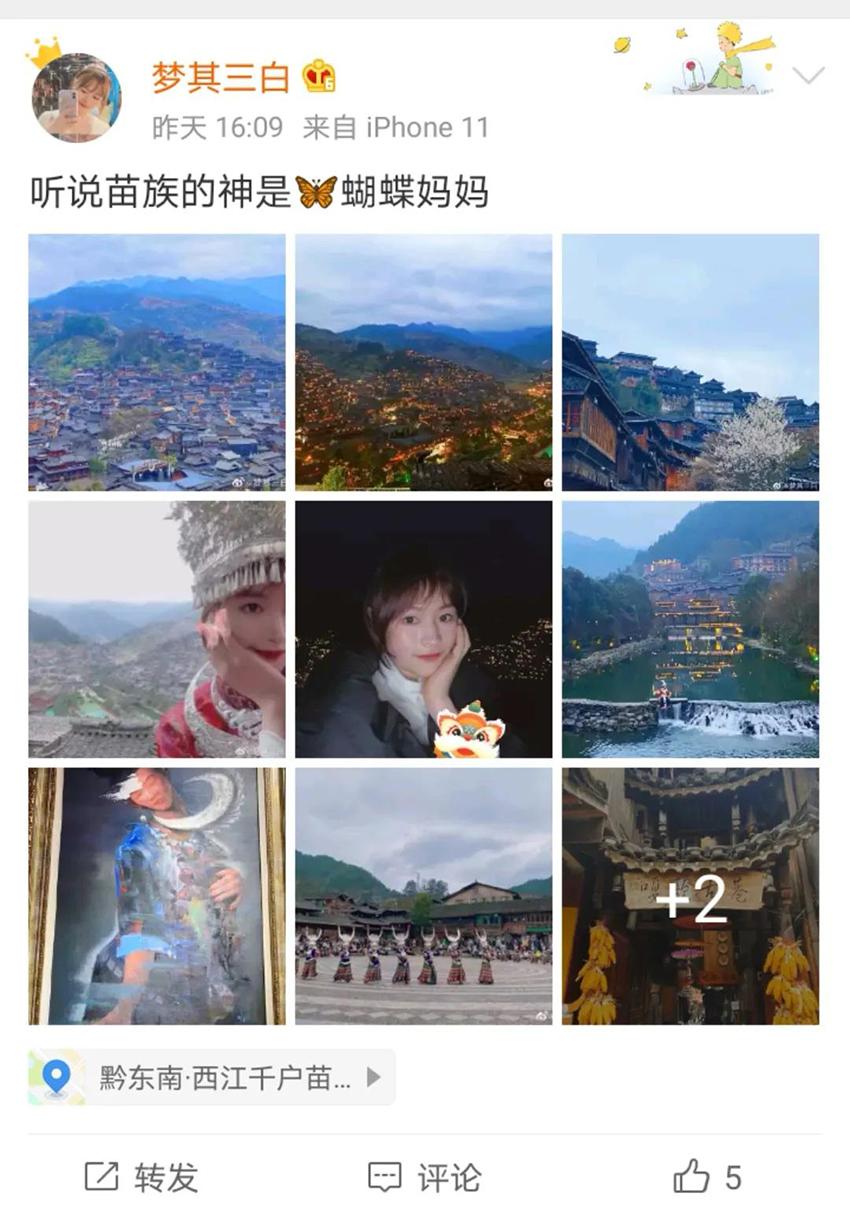The height and width of the screenshot is (1214, 850).
Task: Open the photo with the white blossoming tree
Action: (x=690, y=362)
